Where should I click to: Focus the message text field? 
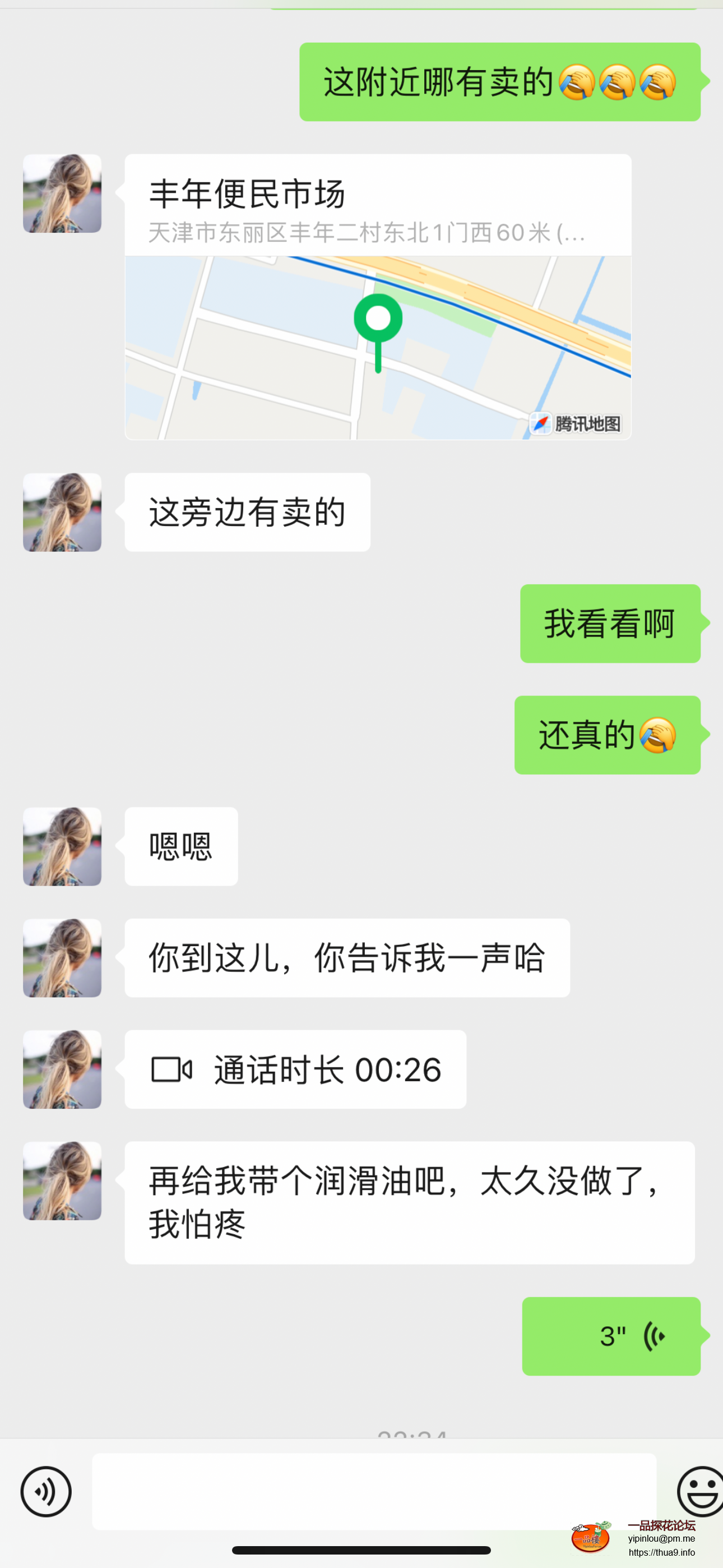coord(374,1491)
